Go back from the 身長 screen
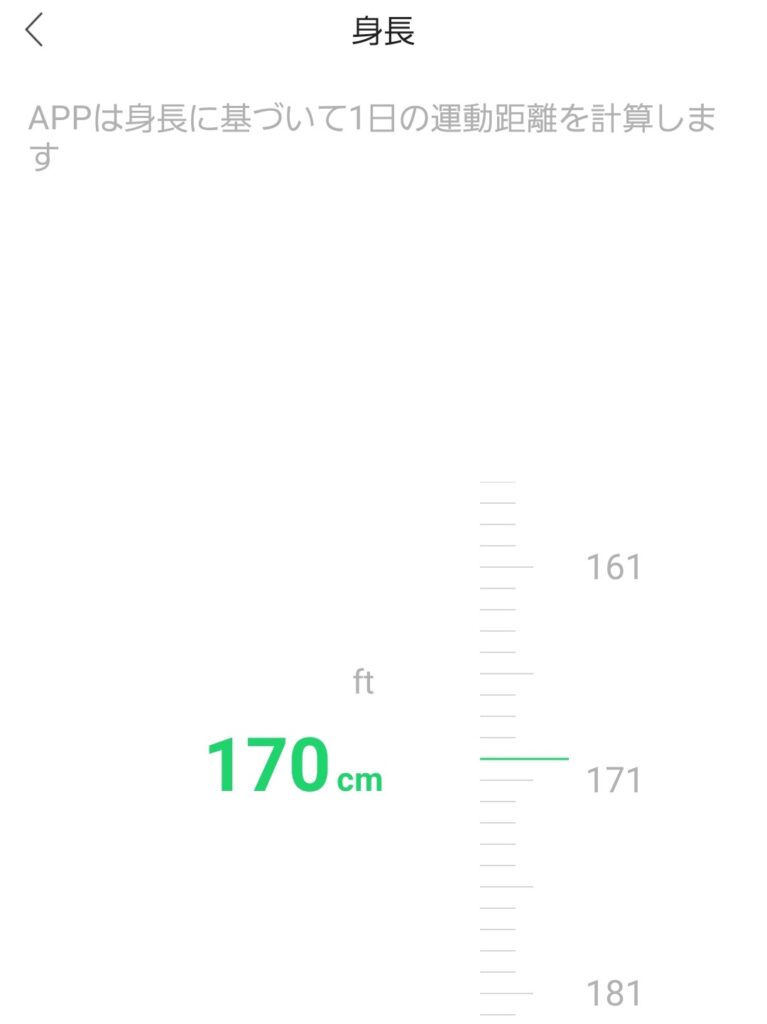The image size is (767, 1024). click(x=35, y=31)
